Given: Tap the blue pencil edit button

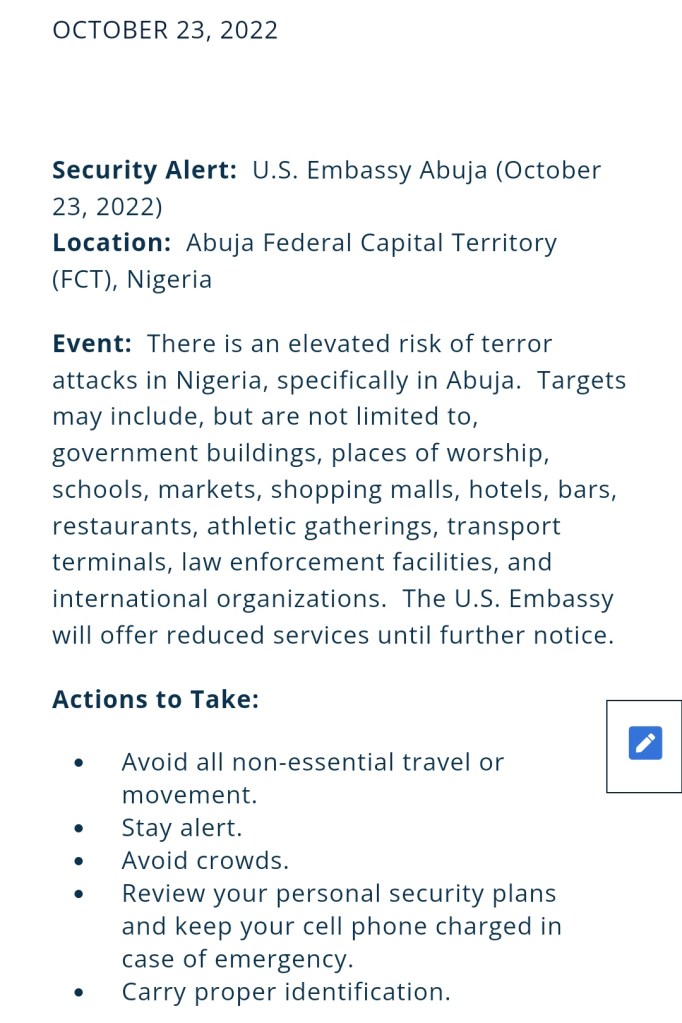Looking at the screenshot, I should pos(645,744).
